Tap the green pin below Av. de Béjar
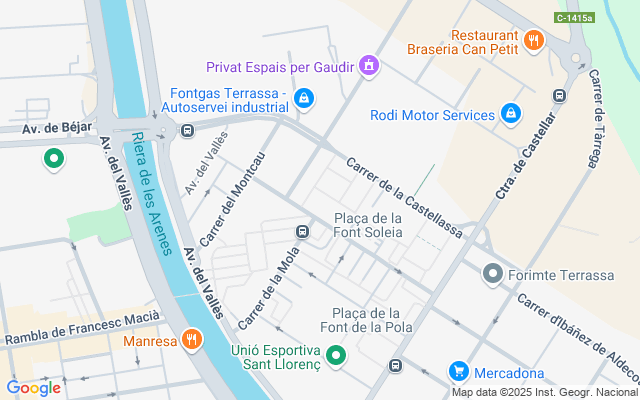Image resolution: width=640 pixels, height=400 pixels. click(x=53, y=158)
